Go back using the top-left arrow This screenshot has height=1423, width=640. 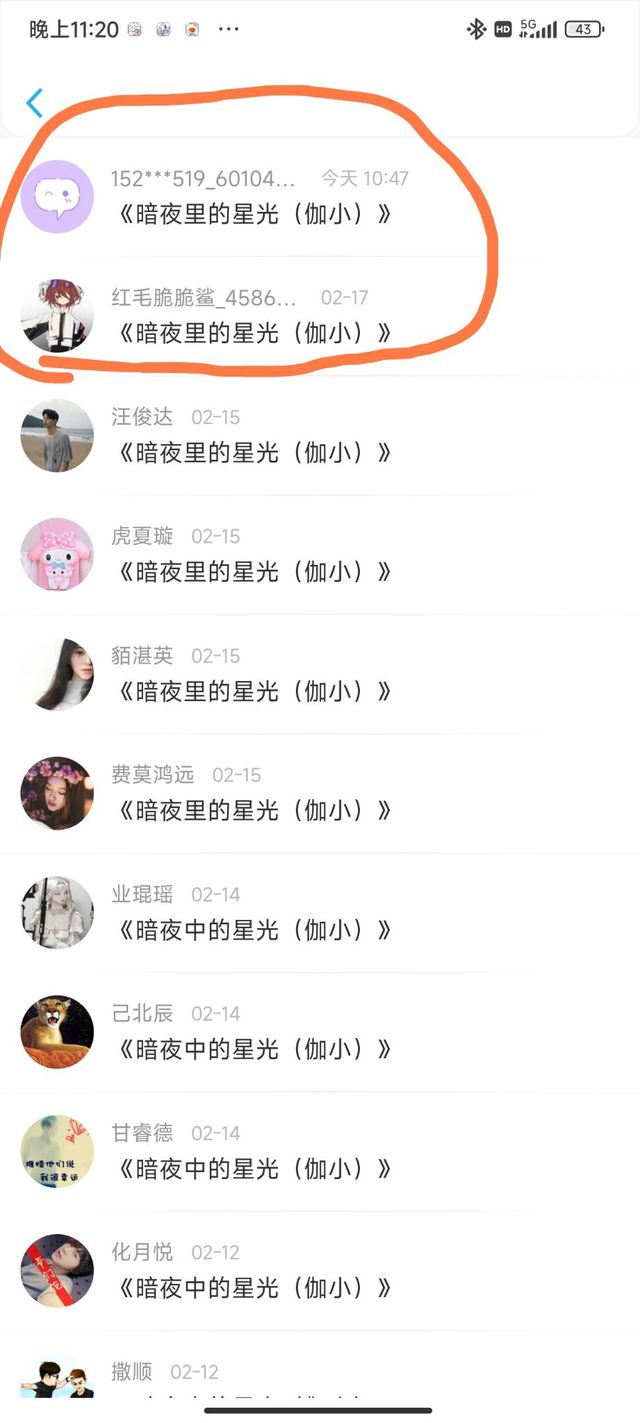click(35, 103)
